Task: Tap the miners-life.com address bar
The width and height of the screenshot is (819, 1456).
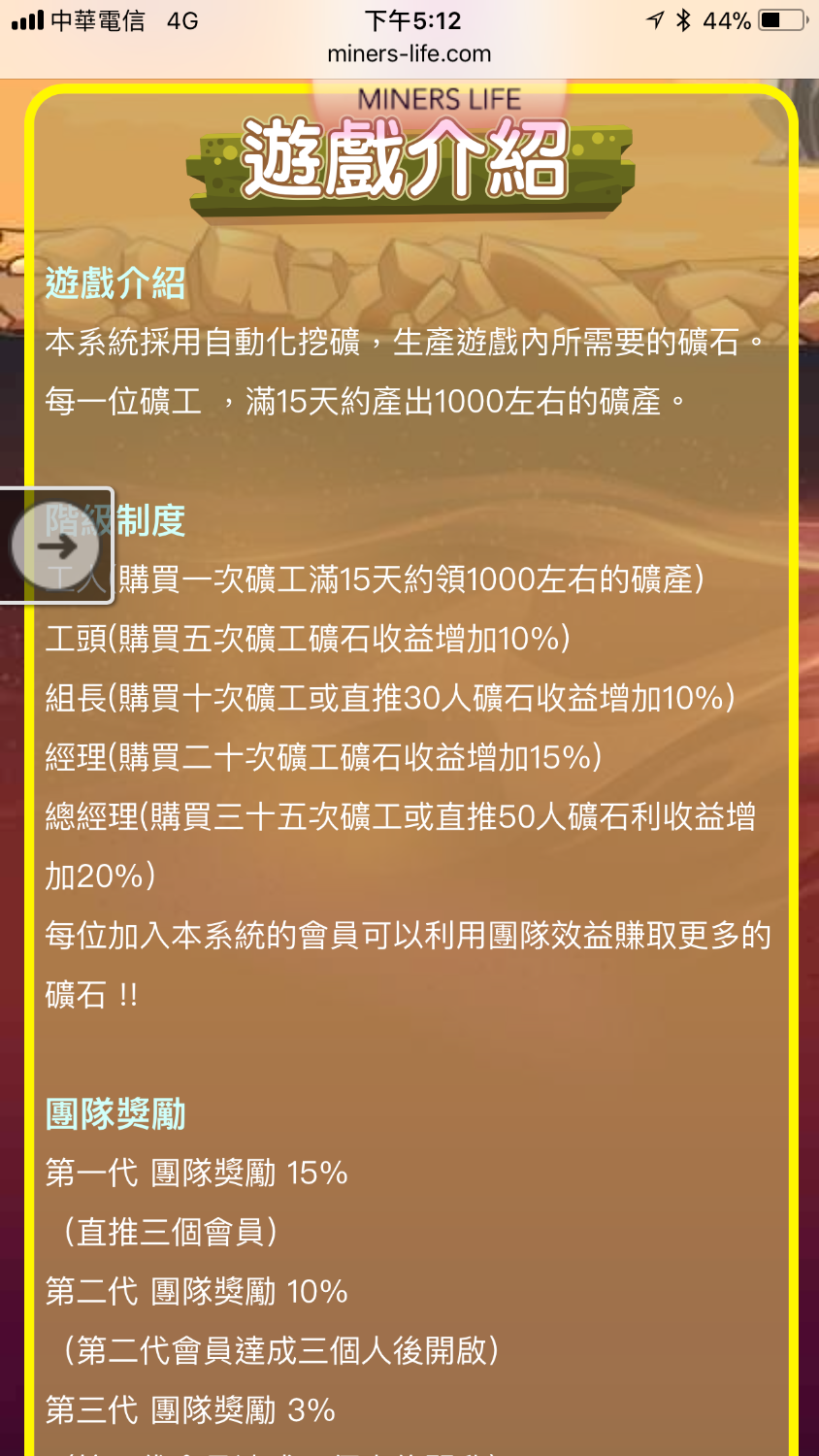Action: [x=409, y=54]
